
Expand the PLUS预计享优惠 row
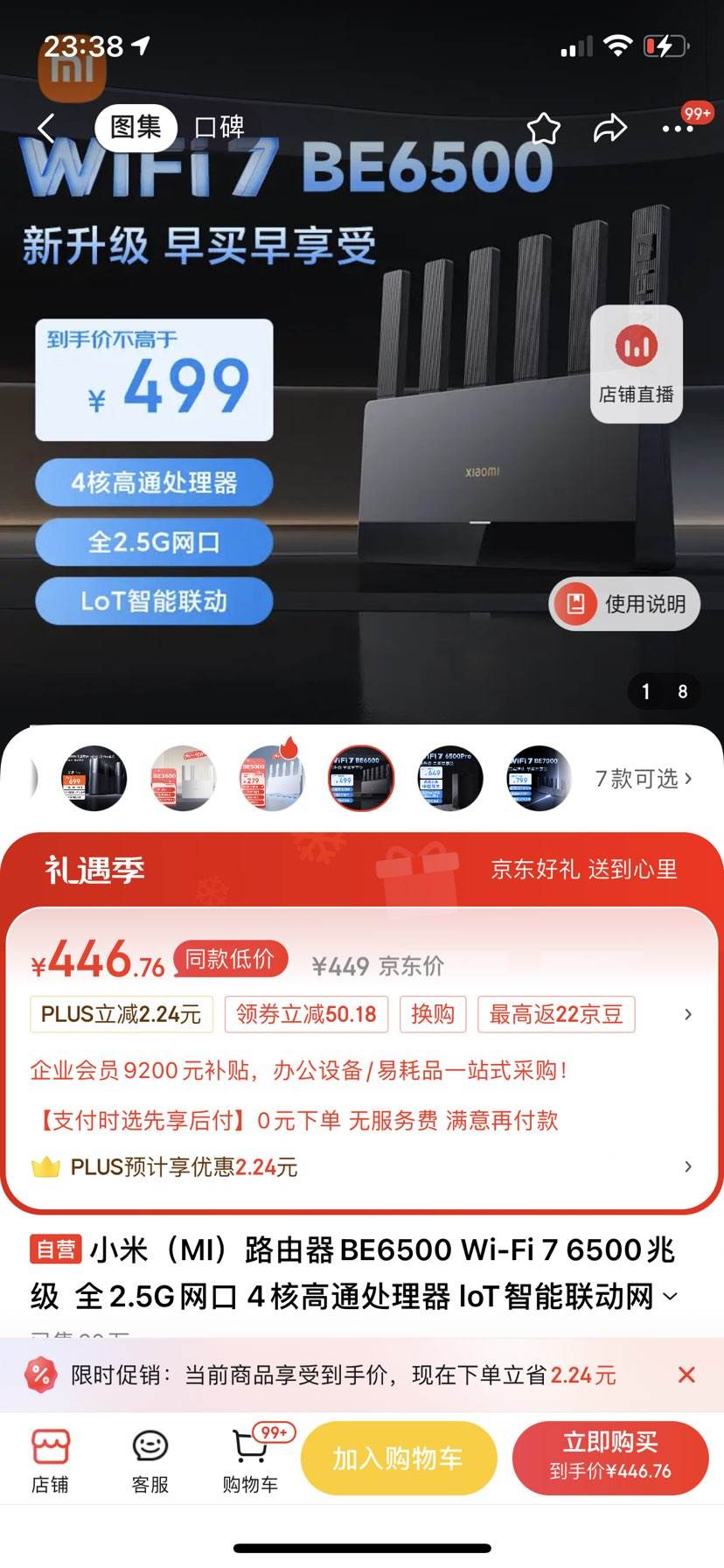click(x=687, y=1166)
